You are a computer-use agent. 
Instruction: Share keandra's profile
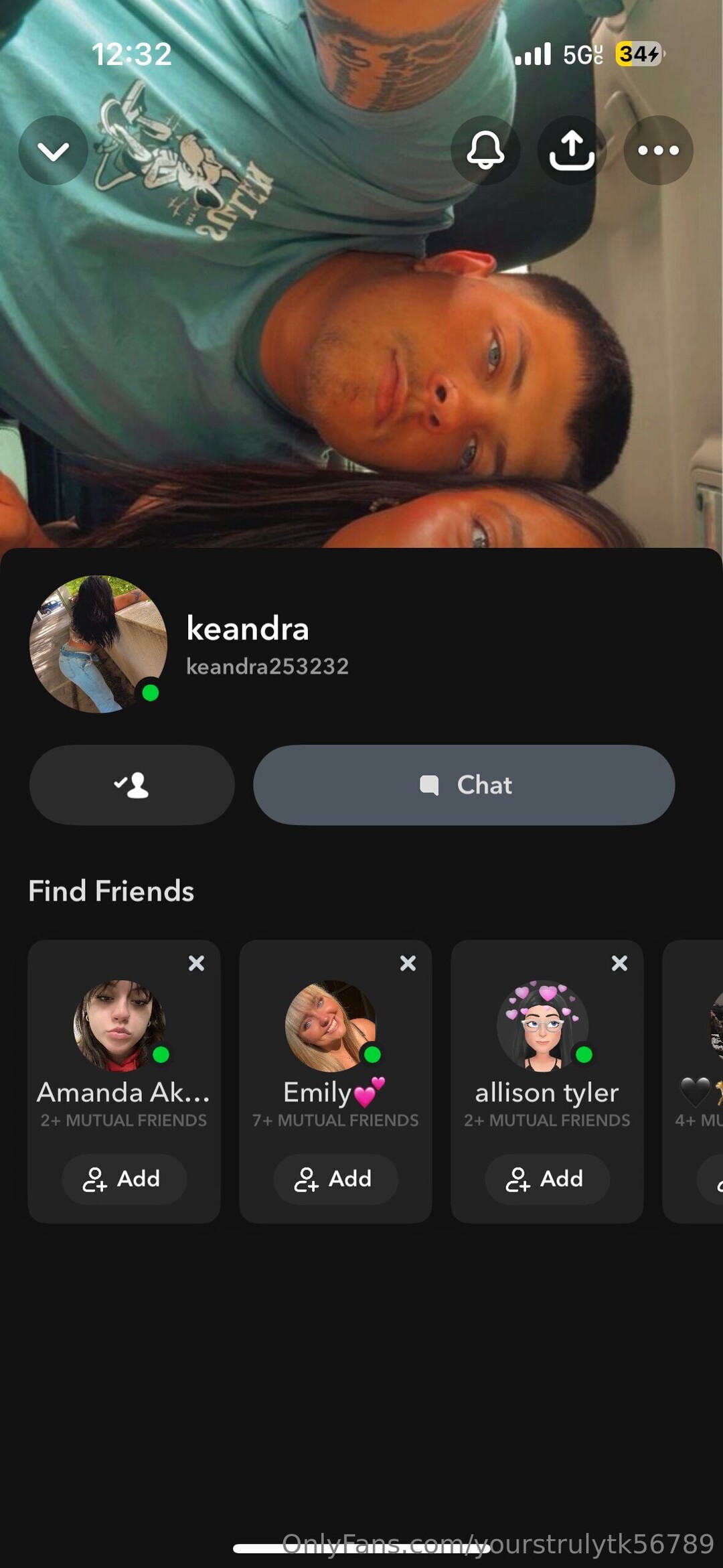pyautogui.click(x=572, y=151)
